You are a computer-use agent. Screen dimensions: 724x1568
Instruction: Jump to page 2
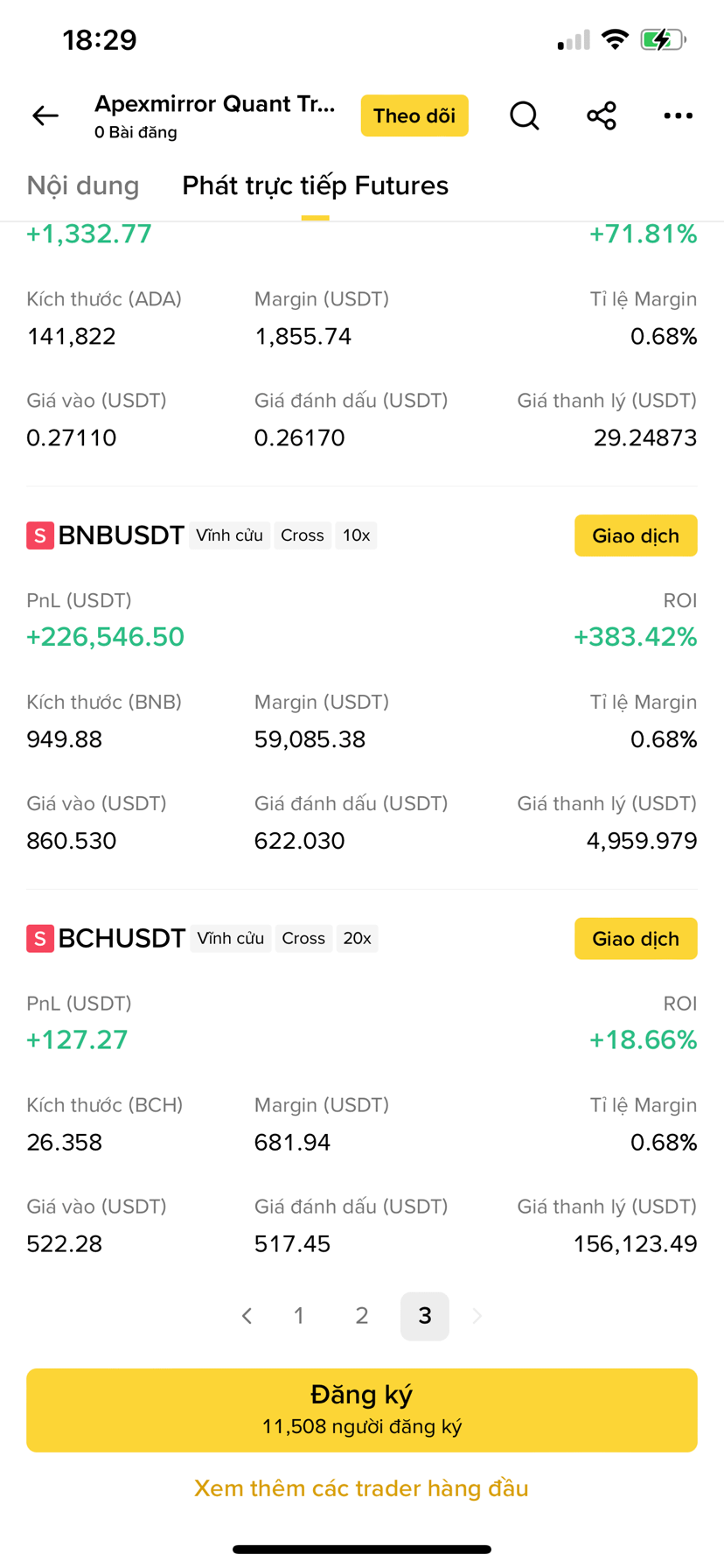point(362,1316)
